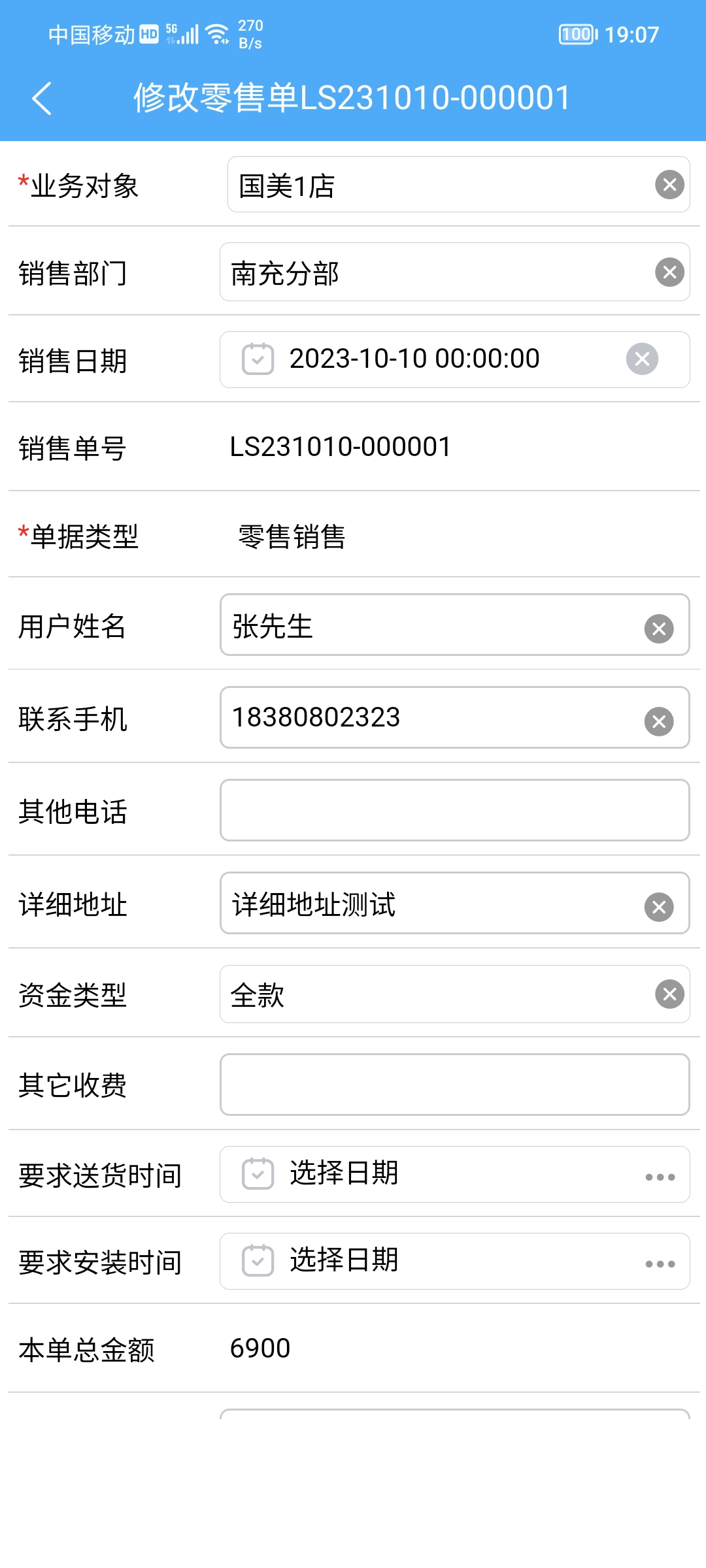Focus the empty 其它收费 field
The image size is (706, 1568).
(x=454, y=1085)
